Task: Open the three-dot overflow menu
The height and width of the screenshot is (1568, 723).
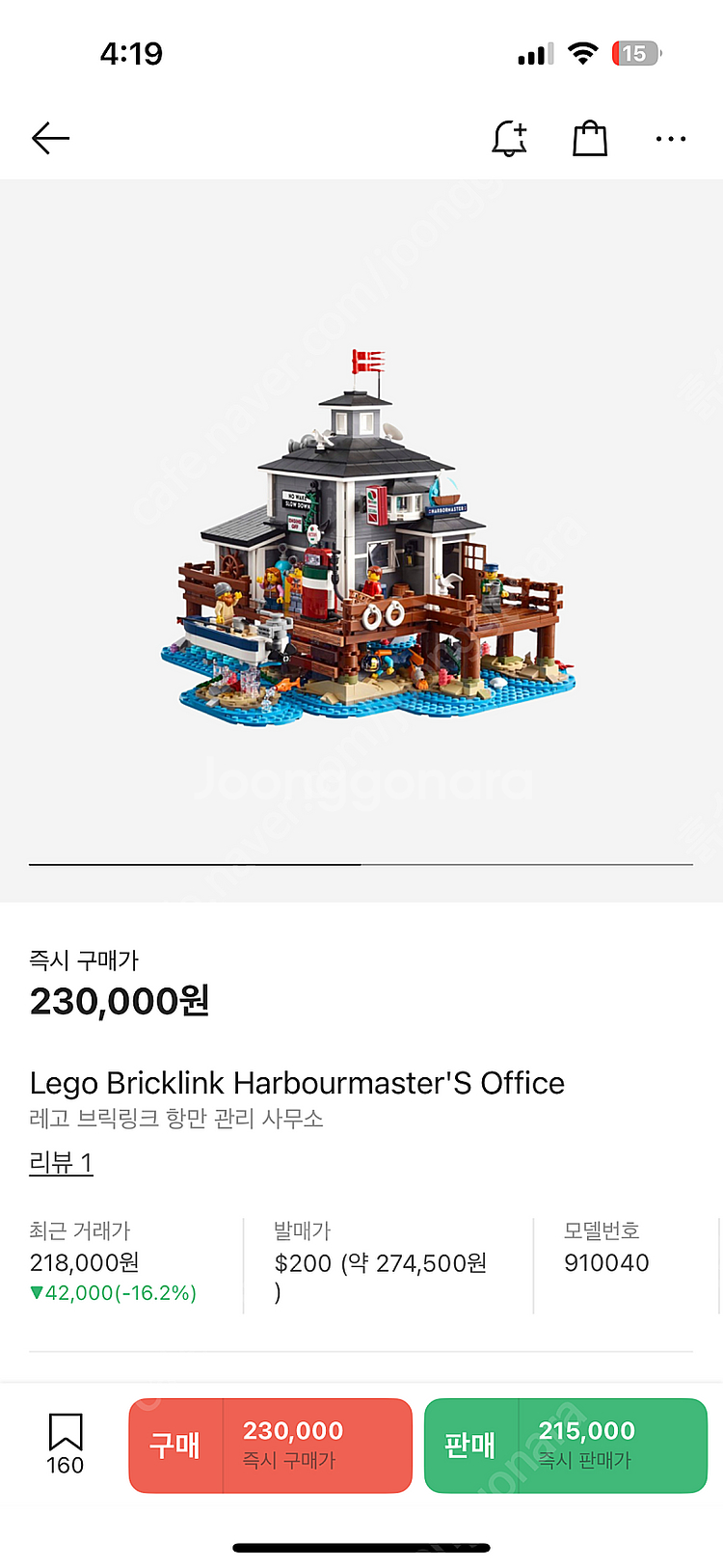Action: coord(670,139)
